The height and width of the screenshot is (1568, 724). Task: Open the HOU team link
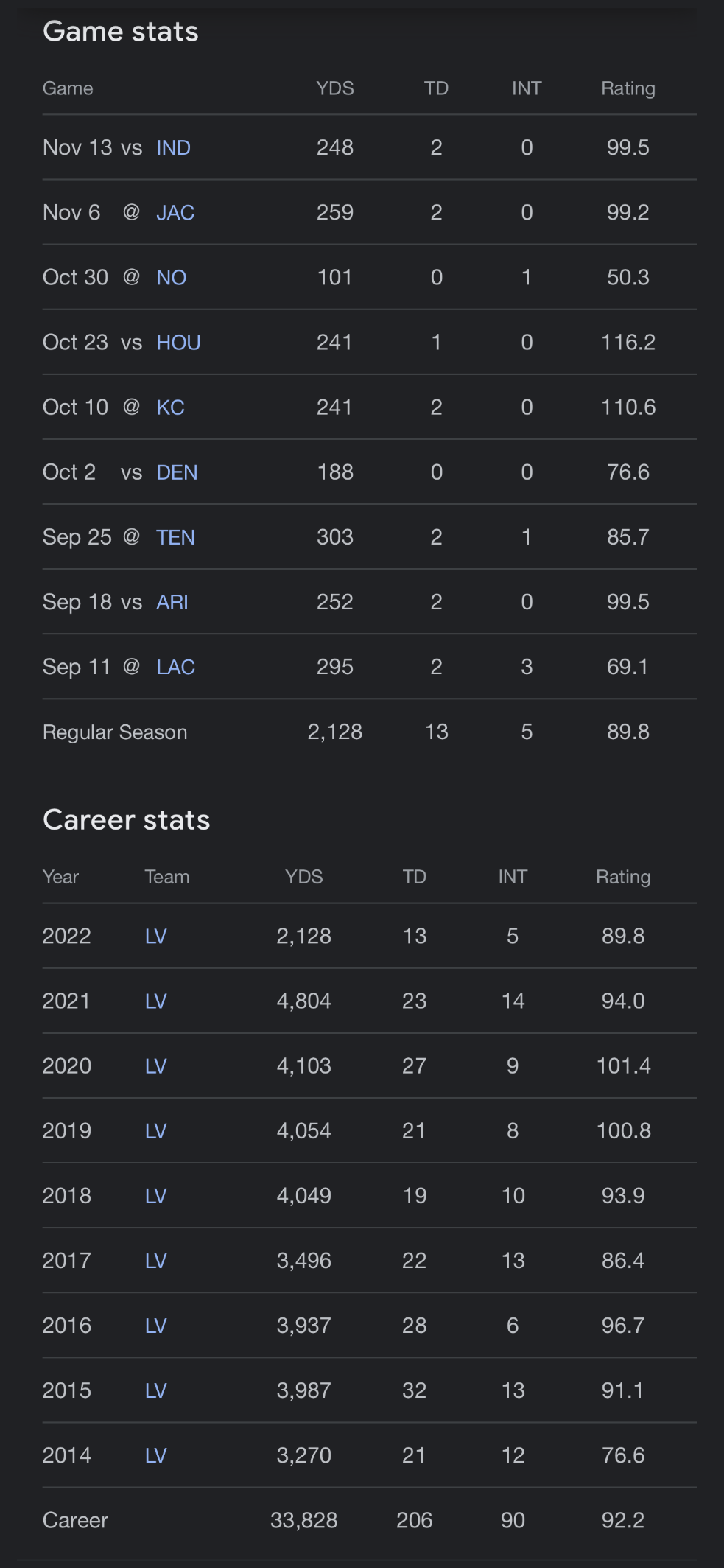coord(178,342)
